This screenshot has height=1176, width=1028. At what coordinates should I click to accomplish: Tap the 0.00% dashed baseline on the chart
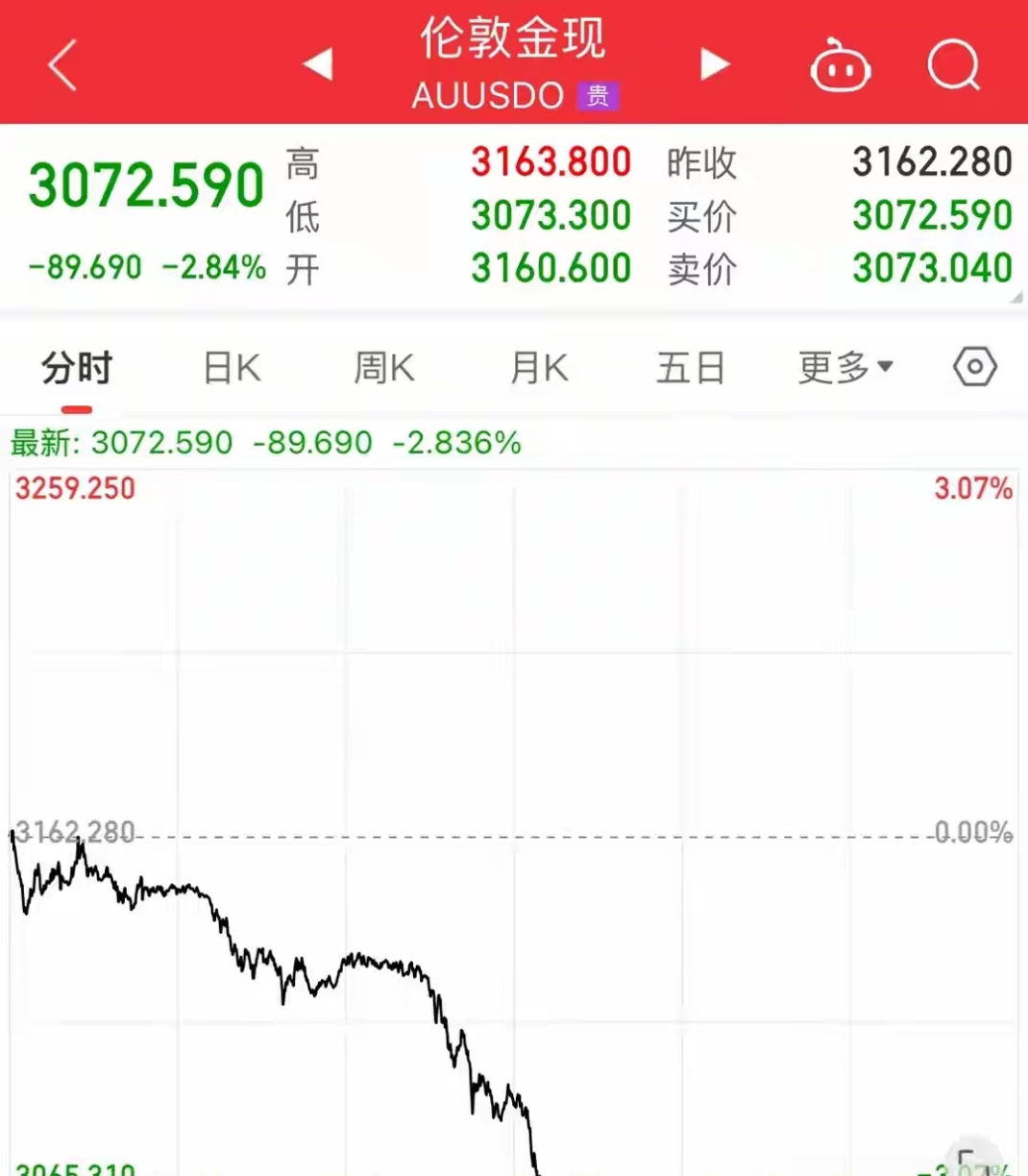pos(519,835)
